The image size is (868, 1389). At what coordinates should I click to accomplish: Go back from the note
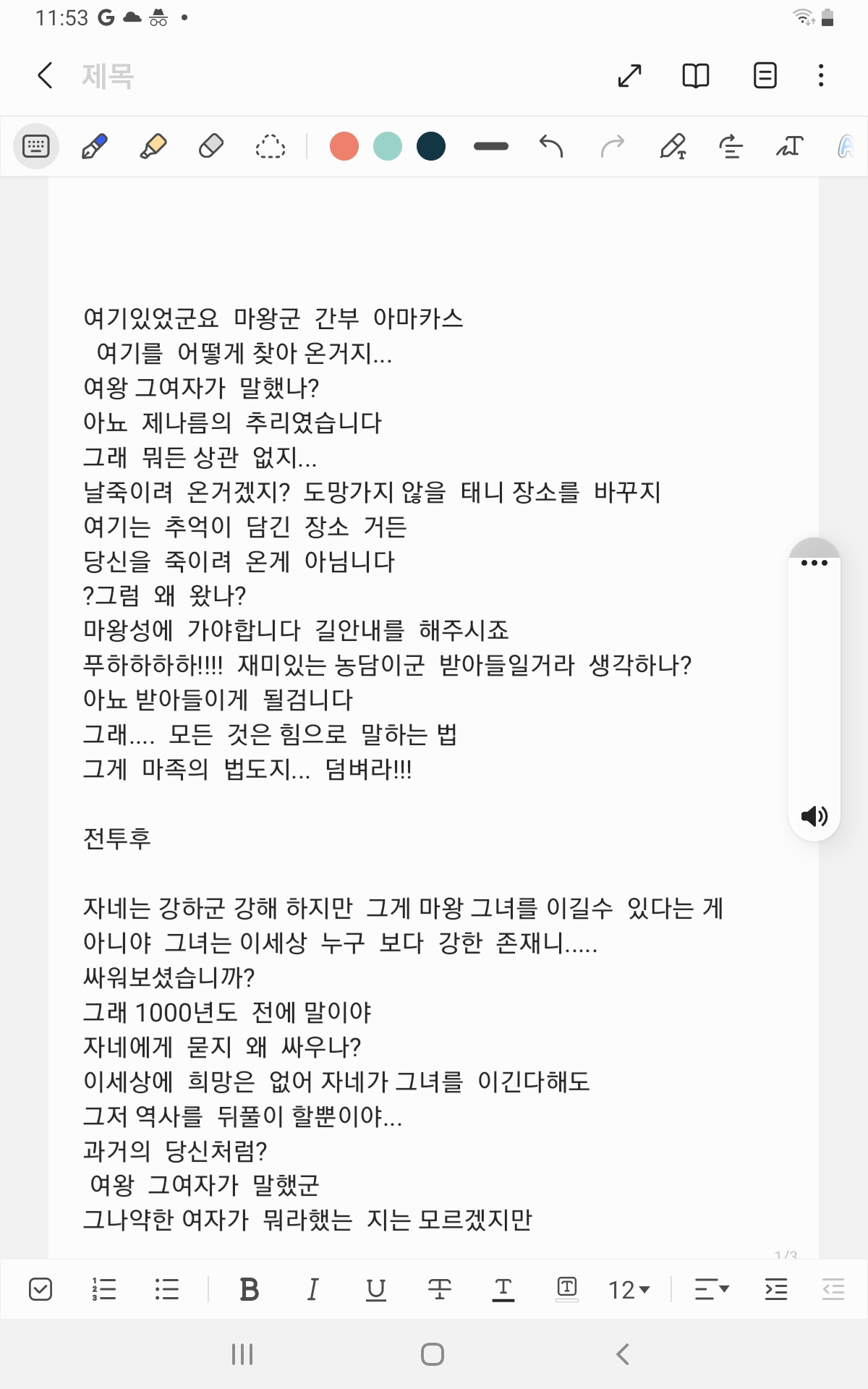(x=45, y=75)
